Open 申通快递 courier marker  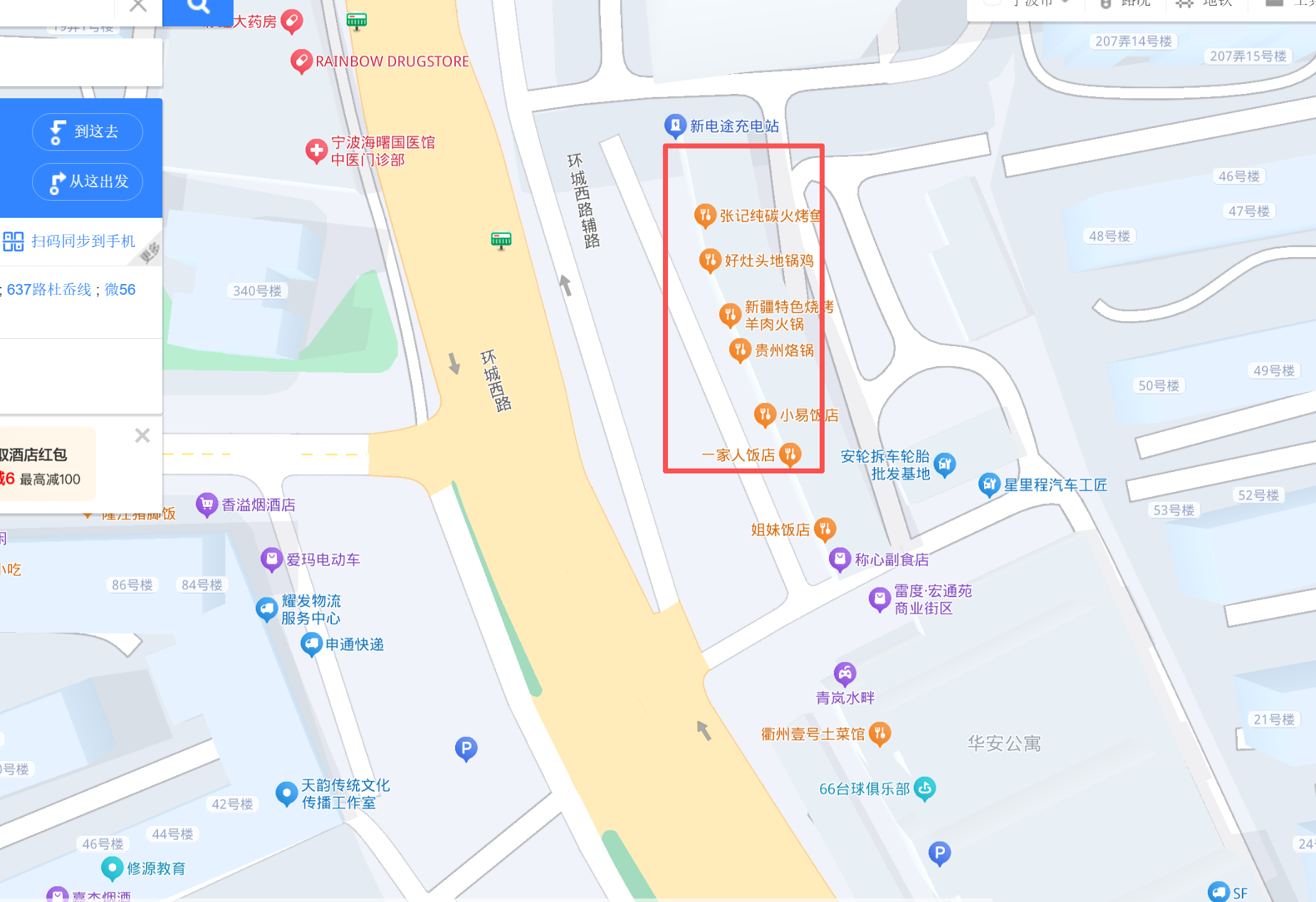pyautogui.click(x=311, y=644)
